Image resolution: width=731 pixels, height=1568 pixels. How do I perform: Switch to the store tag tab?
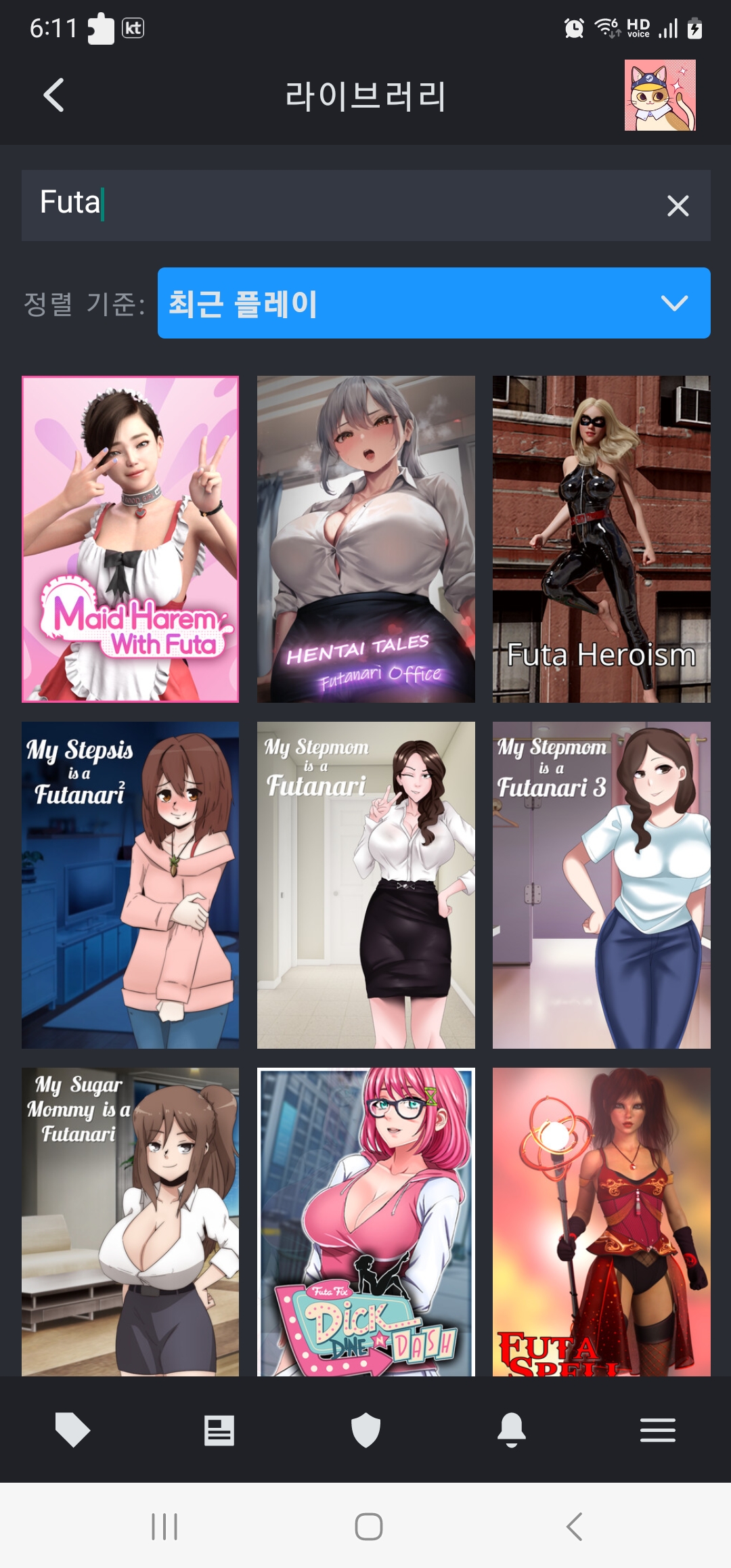tap(72, 1430)
